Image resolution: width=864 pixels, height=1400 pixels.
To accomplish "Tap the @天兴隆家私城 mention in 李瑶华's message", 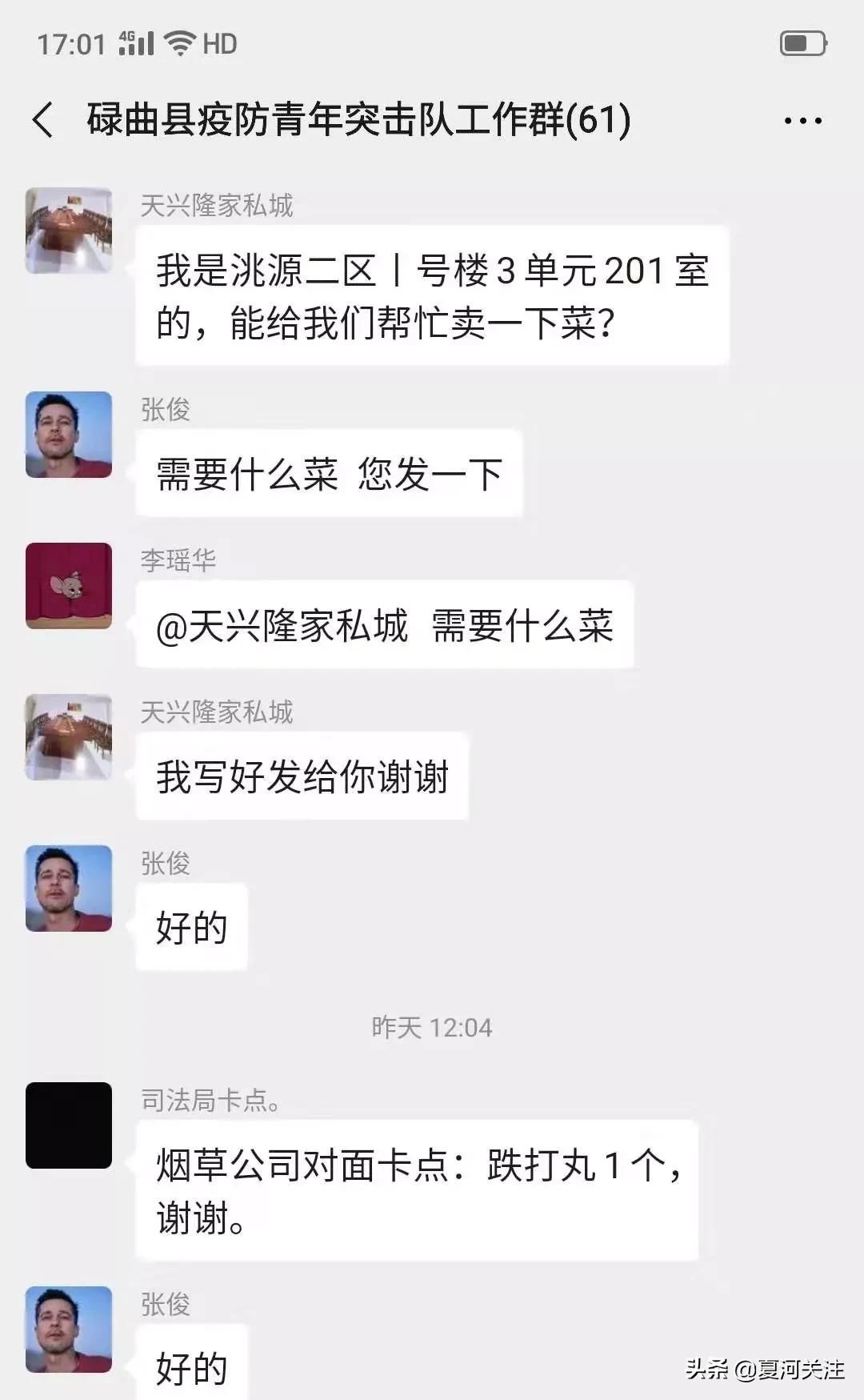I will point(284,628).
